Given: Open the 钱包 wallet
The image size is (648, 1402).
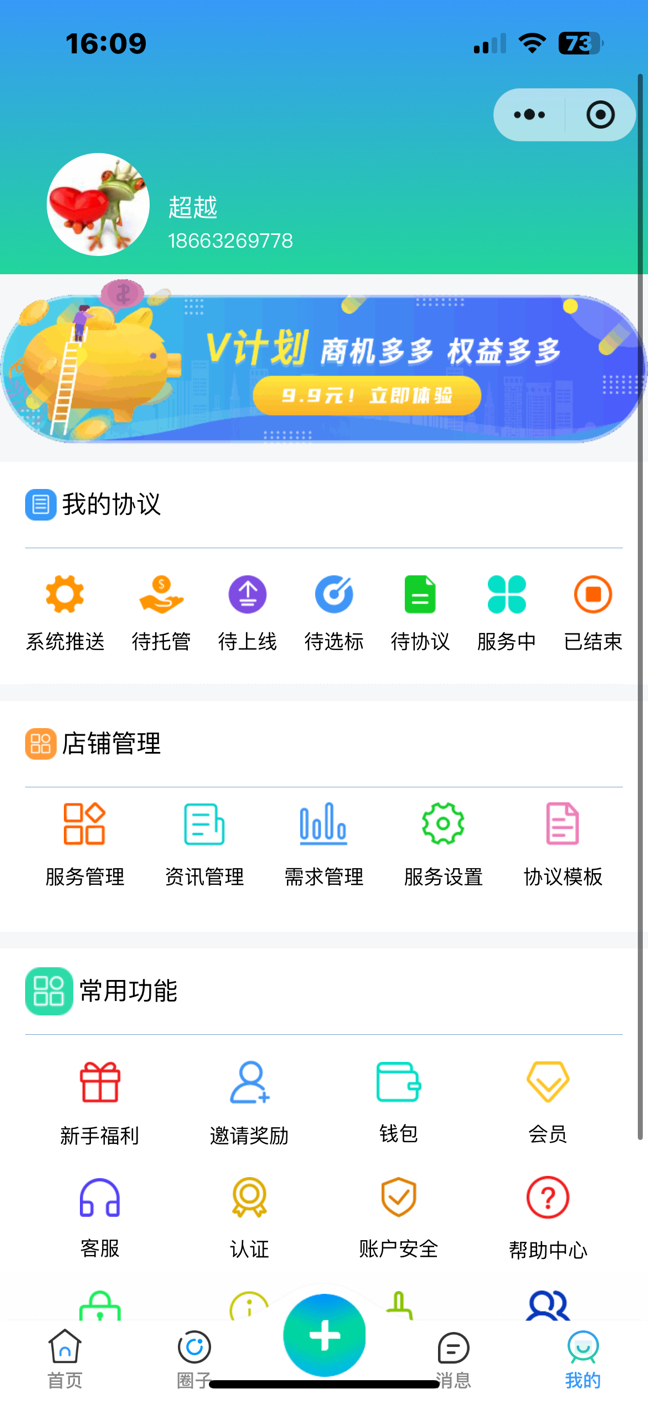Looking at the screenshot, I should (398, 1101).
